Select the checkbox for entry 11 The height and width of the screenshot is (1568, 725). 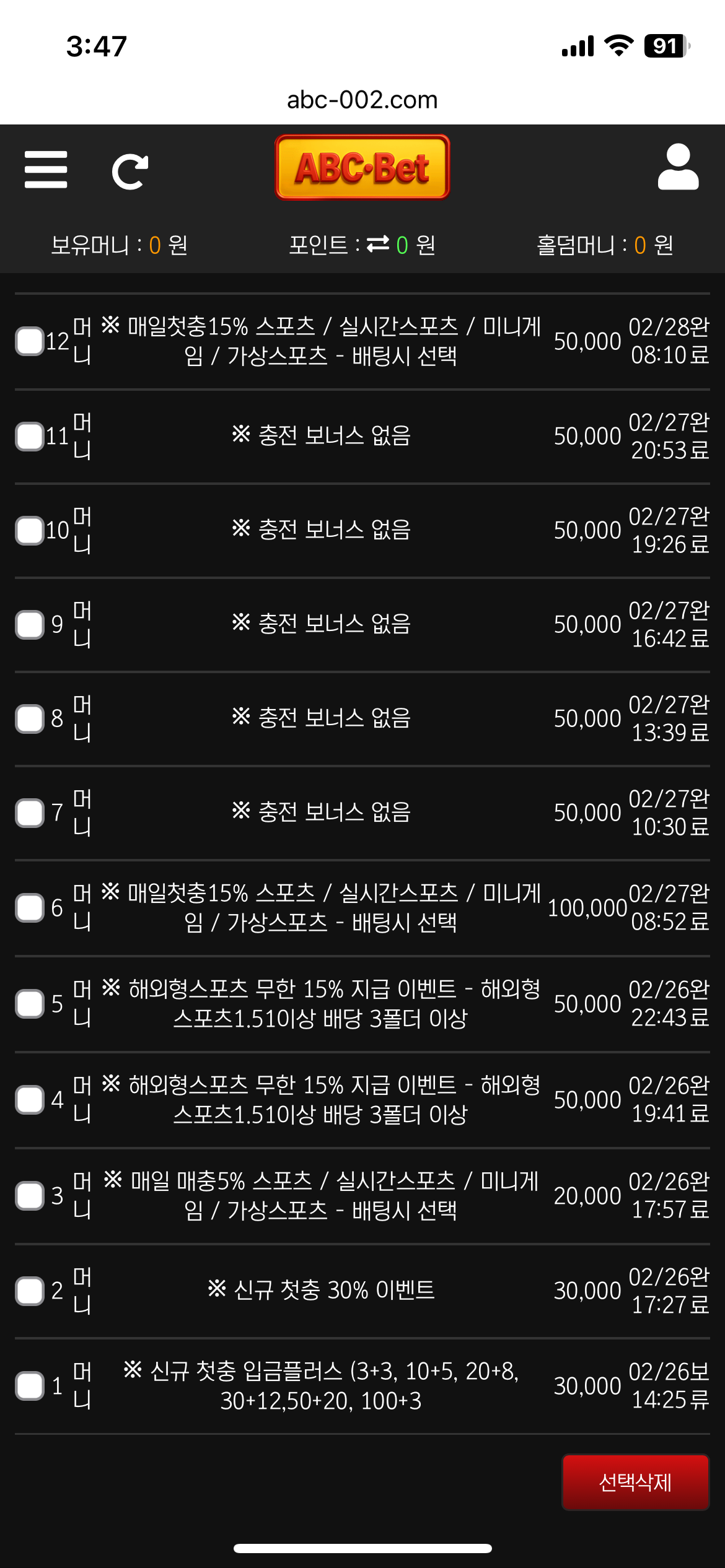(x=30, y=437)
